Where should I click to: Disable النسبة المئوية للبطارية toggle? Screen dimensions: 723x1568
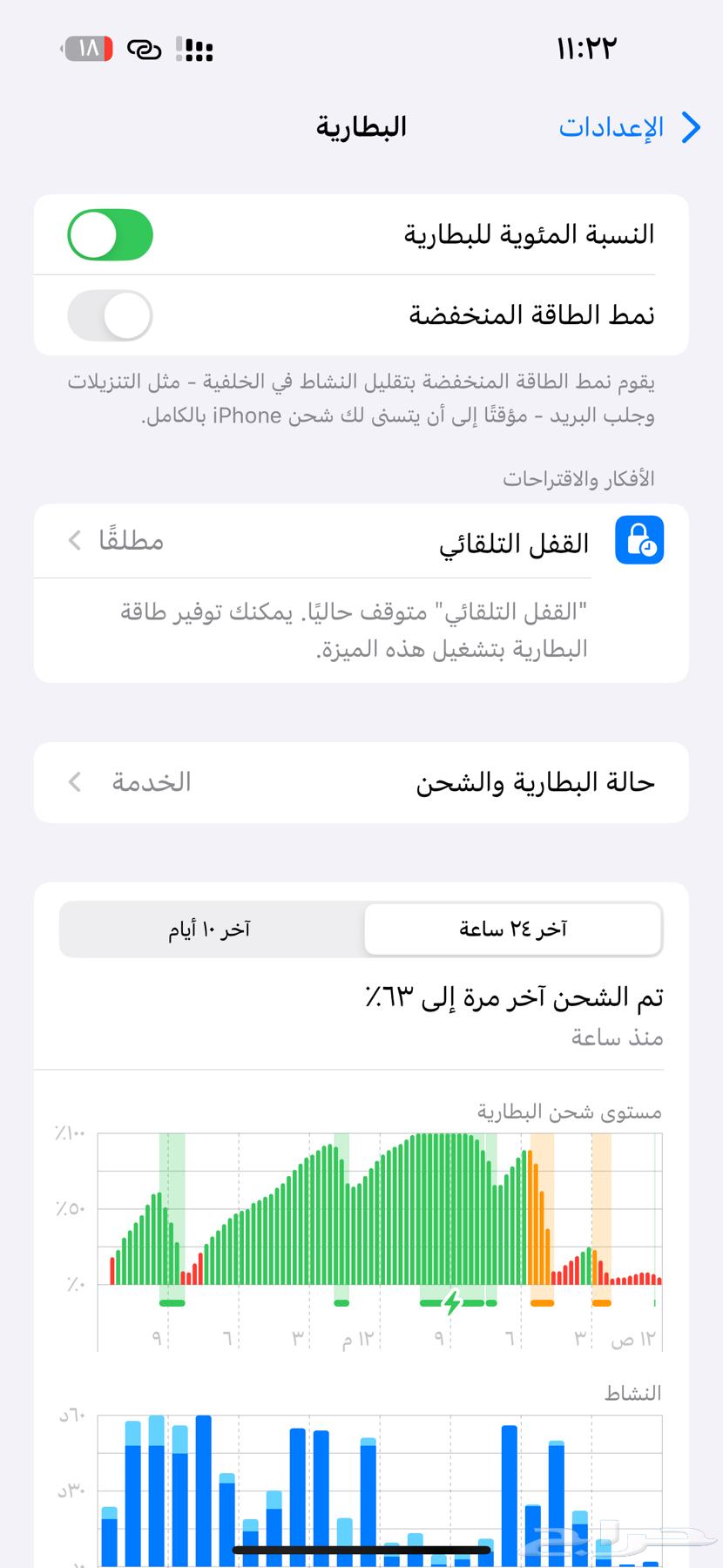pyautogui.click(x=110, y=234)
